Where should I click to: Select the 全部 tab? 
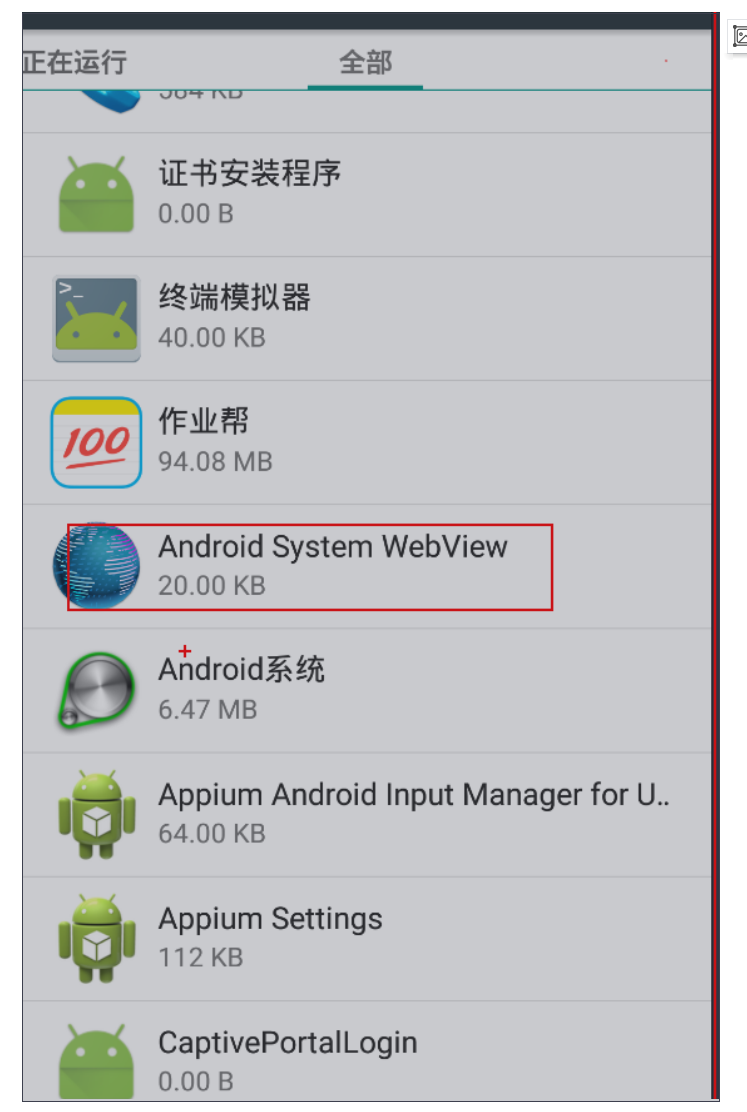coord(365,62)
